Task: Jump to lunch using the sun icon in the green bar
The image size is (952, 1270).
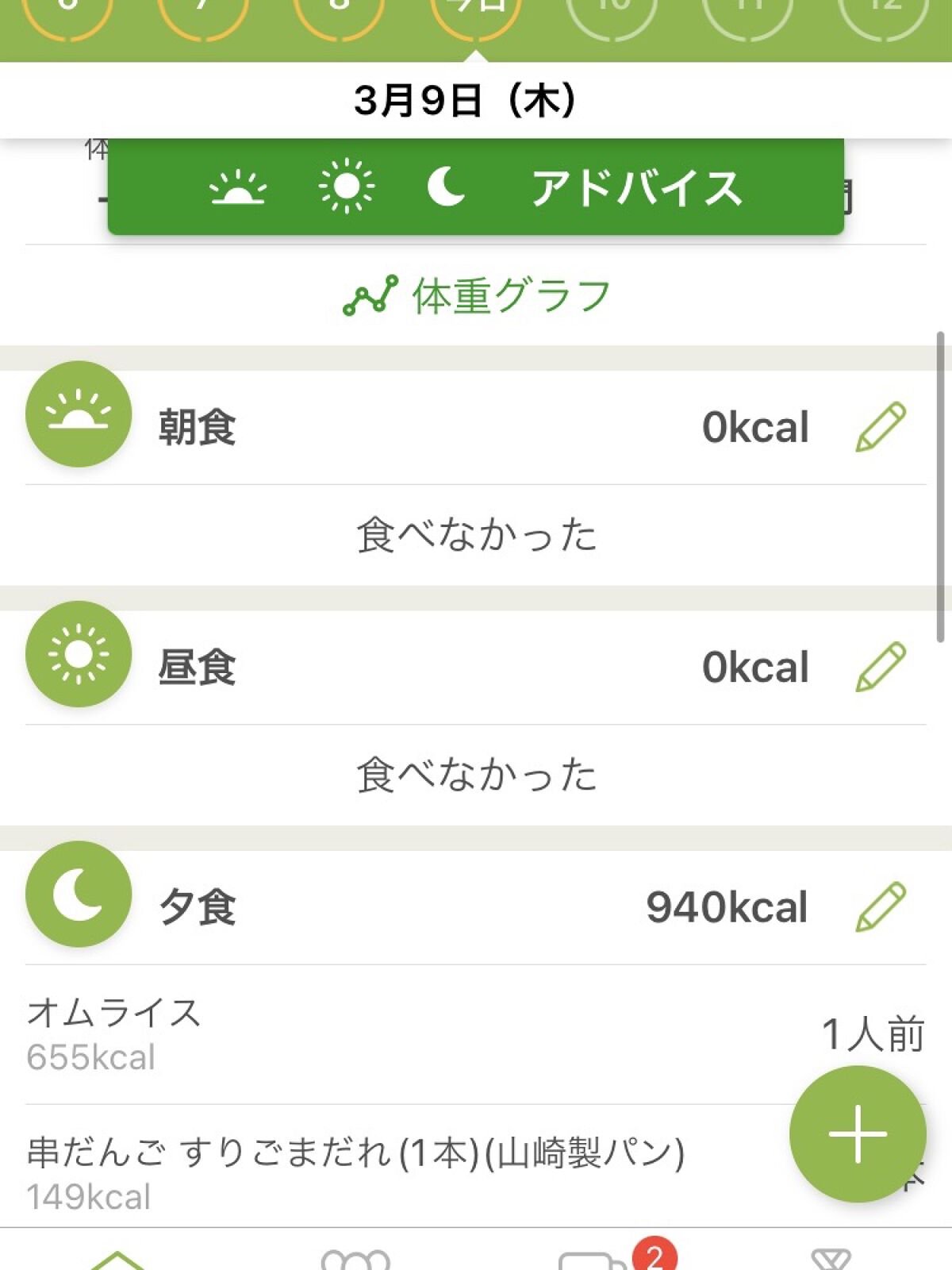Action: [x=346, y=187]
